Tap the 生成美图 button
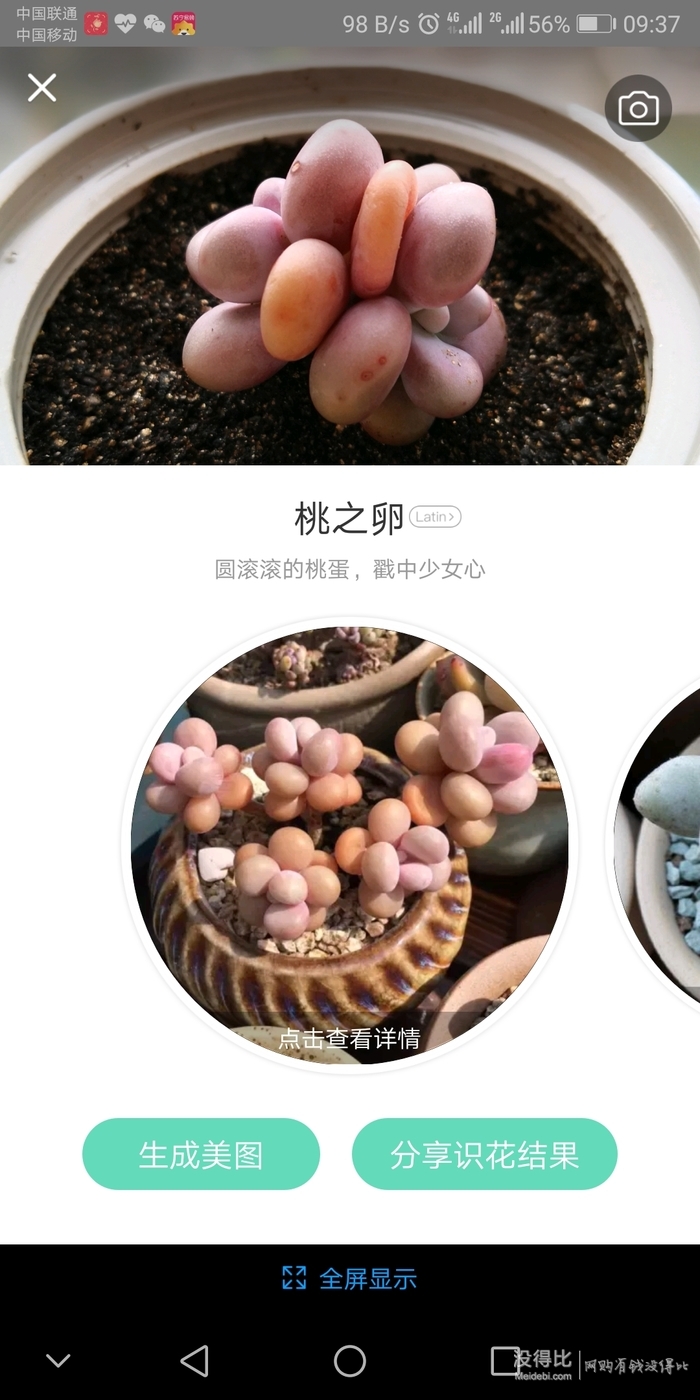Image resolution: width=700 pixels, height=1400 pixels. pyautogui.click(x=201, y=1154)
